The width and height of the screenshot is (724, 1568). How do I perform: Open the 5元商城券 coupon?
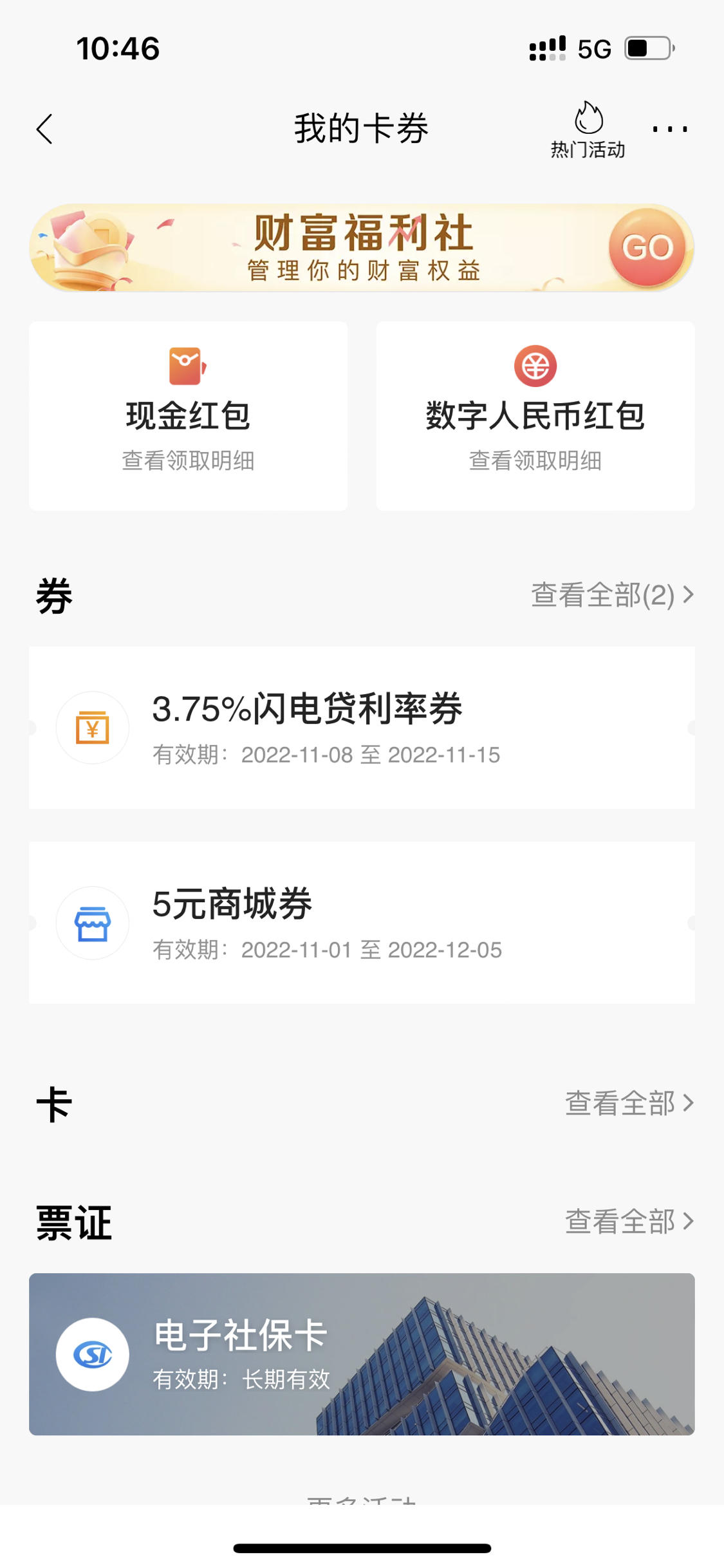[362, 923]
